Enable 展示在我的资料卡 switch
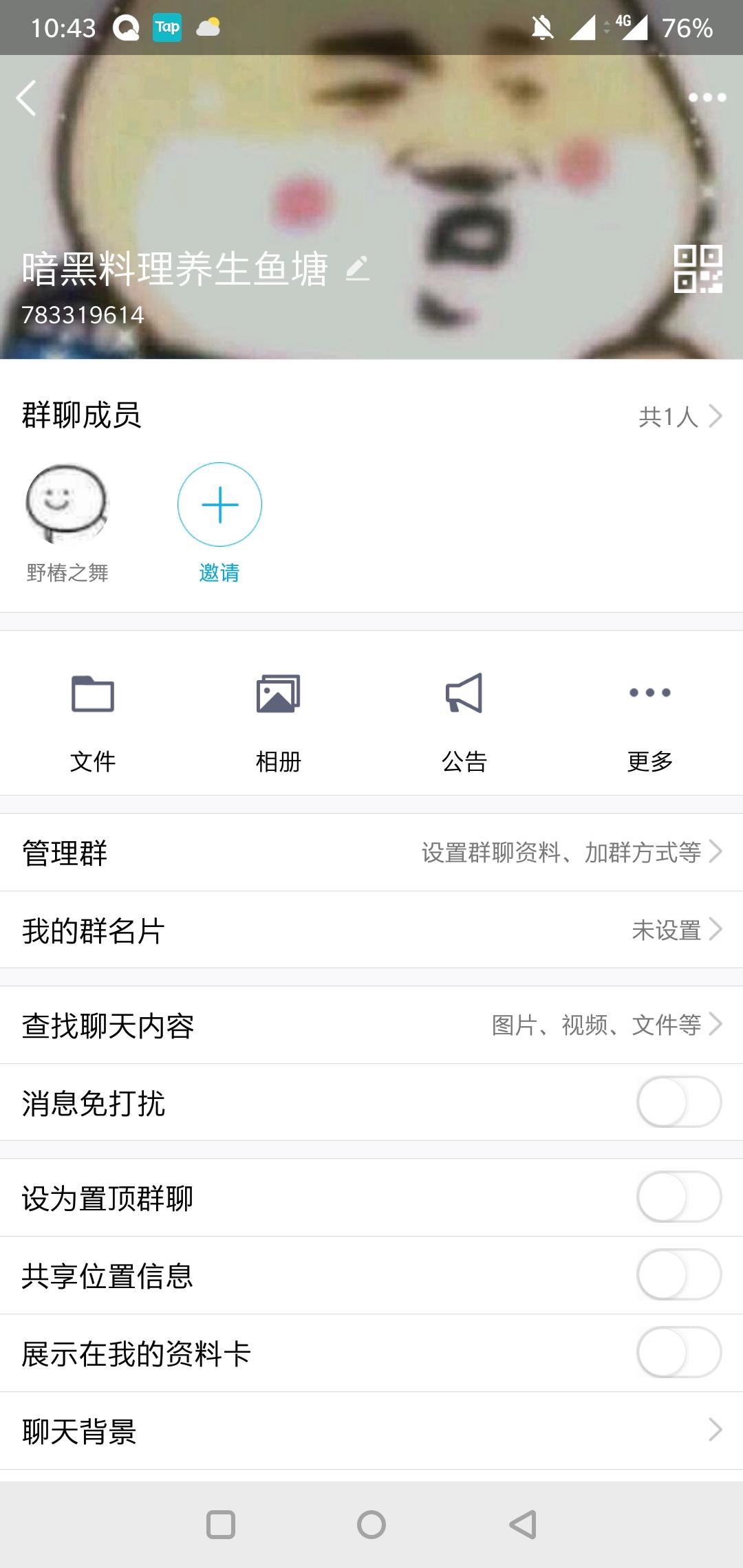The height and width of the screenshot is (1568, 743). [x=678, y=1353]
